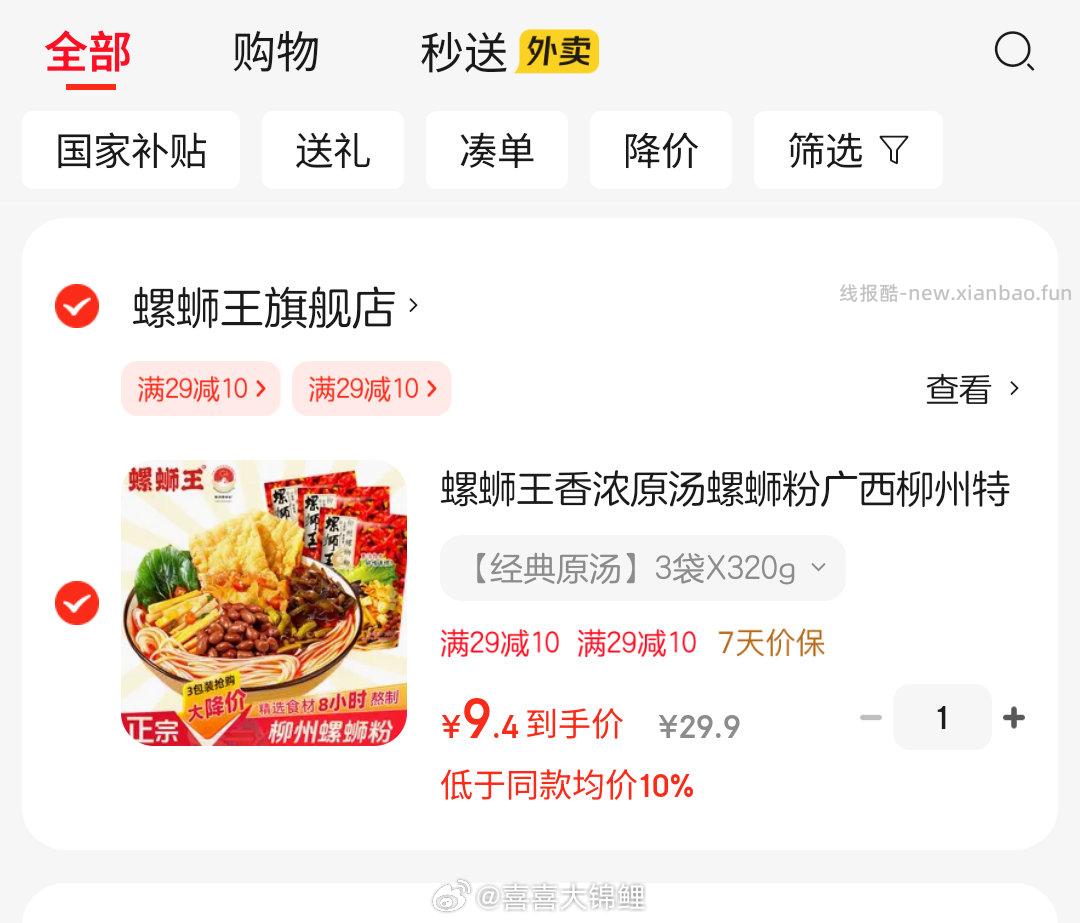
Task: Uncheck the 螺蛳王旗舰店 store checkbox
Action: (77, 306)
